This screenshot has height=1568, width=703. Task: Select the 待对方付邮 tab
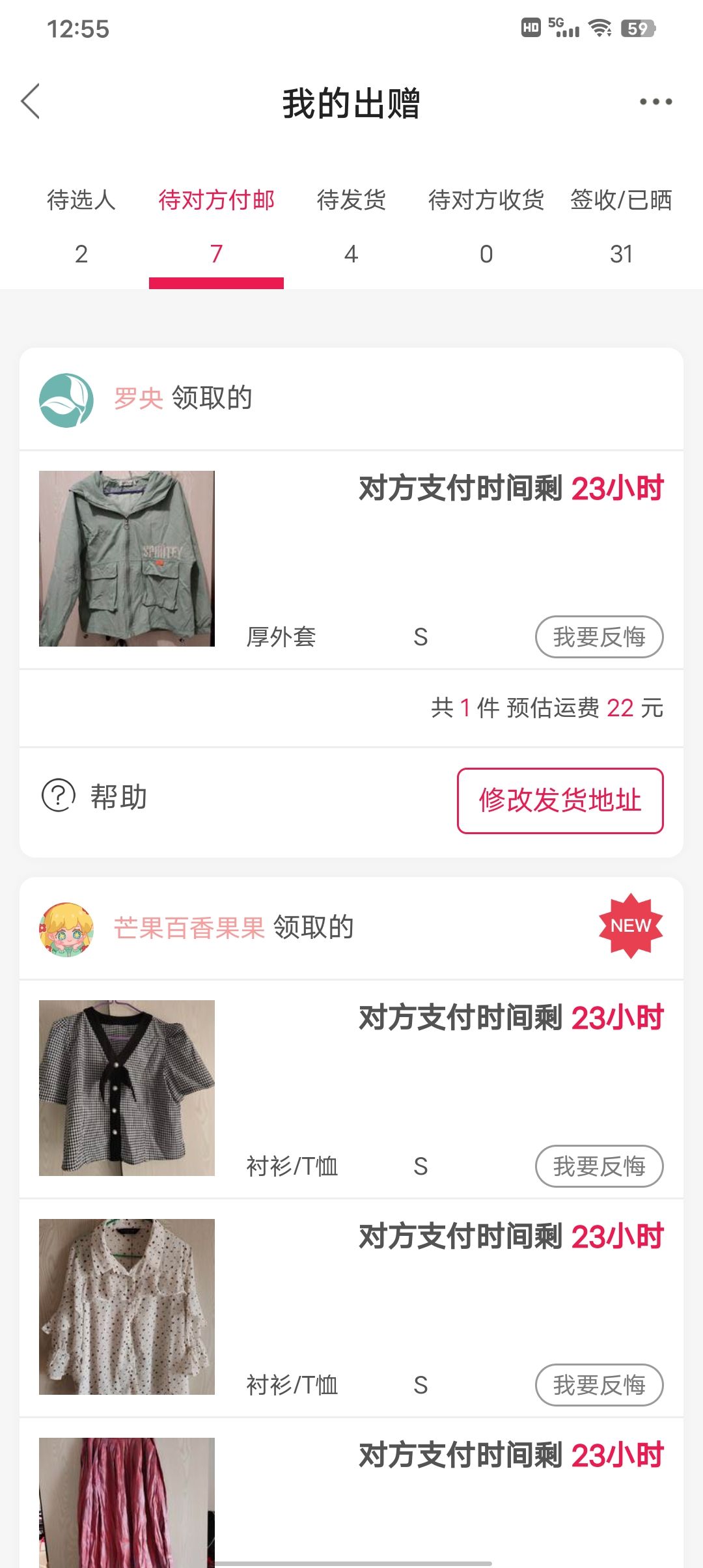click(x=216, y=225)
